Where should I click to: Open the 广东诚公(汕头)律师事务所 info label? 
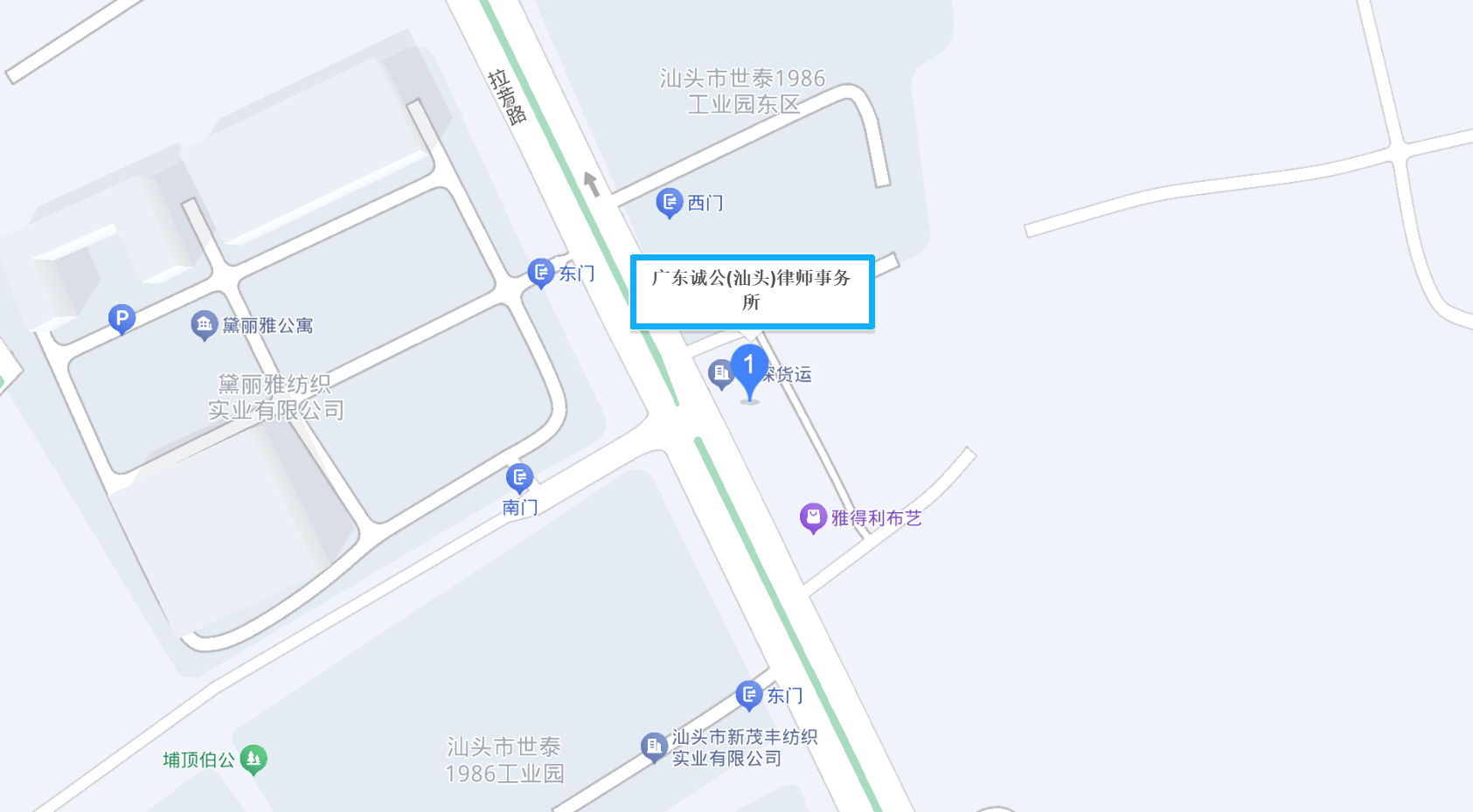pos(752,291)
